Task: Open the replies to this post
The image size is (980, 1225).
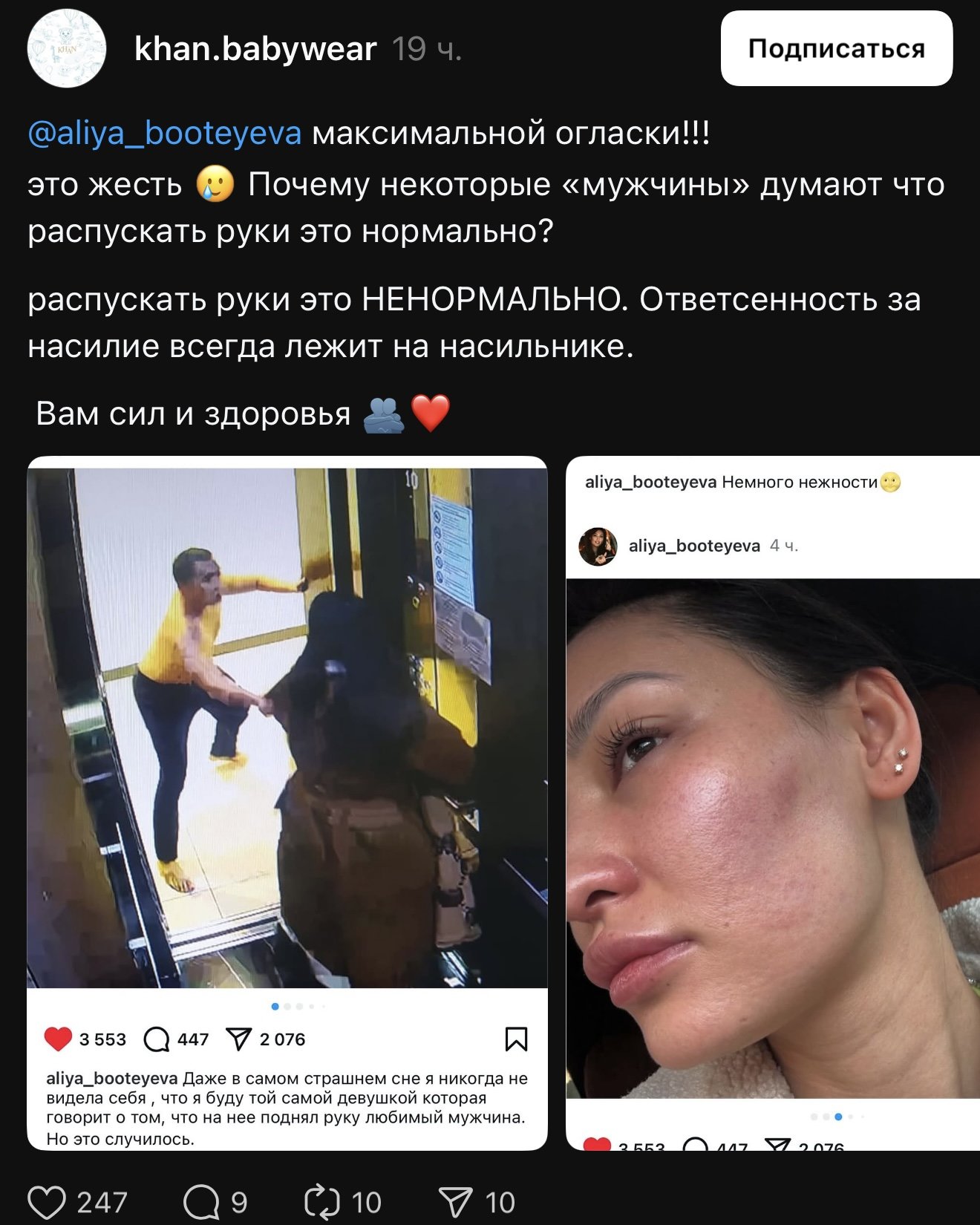Action: [x=202, y=1202]
